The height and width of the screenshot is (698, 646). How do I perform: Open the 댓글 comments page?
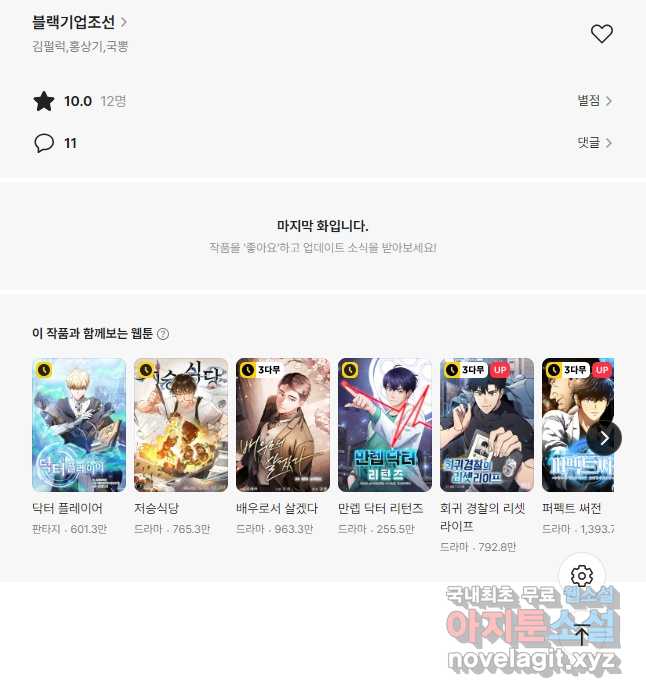tap(594, 143)
